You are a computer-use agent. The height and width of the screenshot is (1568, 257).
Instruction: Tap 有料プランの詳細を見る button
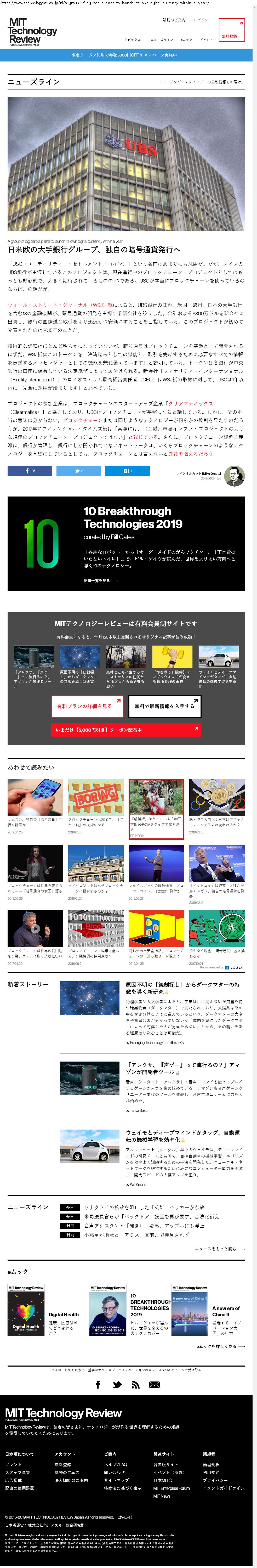pyautogui.click(x=87, y=706)
